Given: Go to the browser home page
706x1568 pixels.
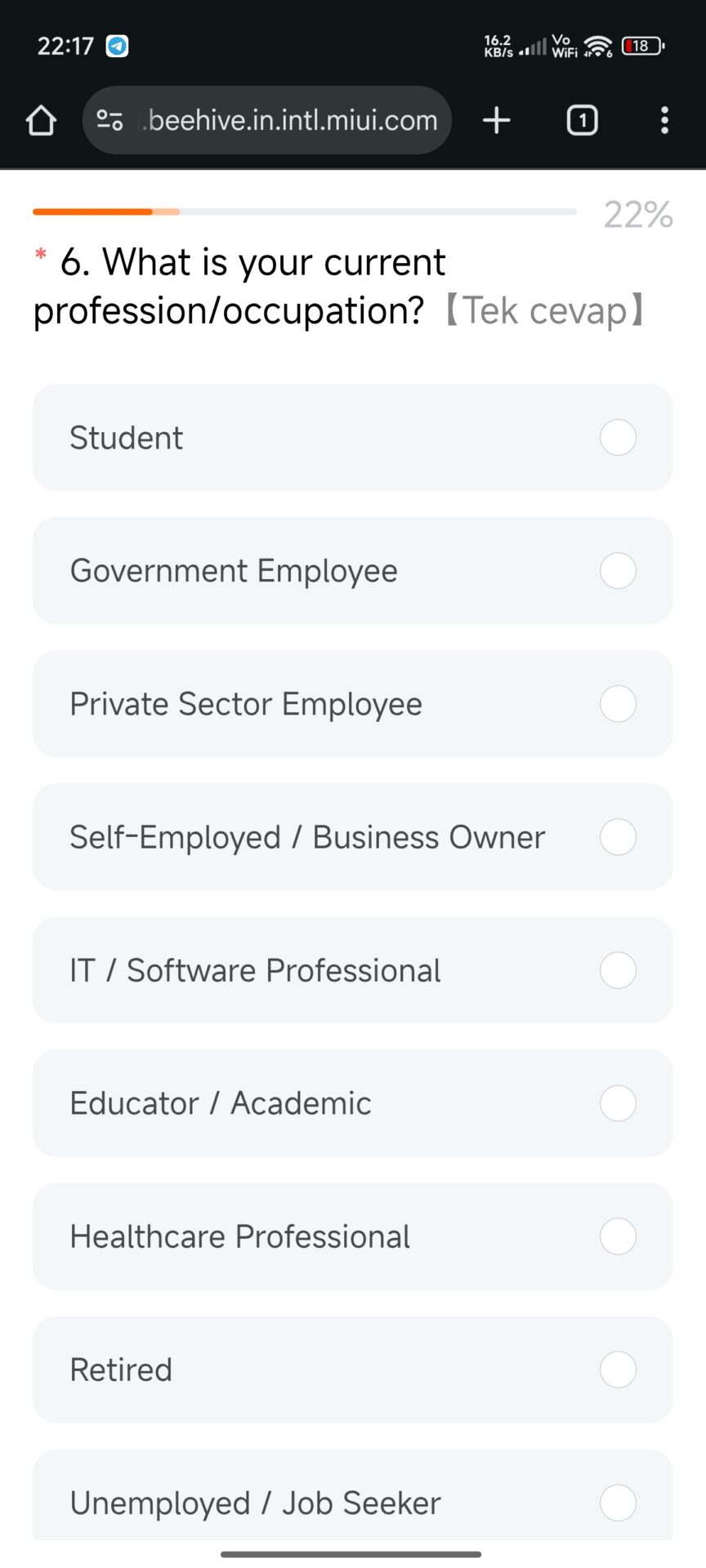Looking at the screenshot, I should click(41, 120).
